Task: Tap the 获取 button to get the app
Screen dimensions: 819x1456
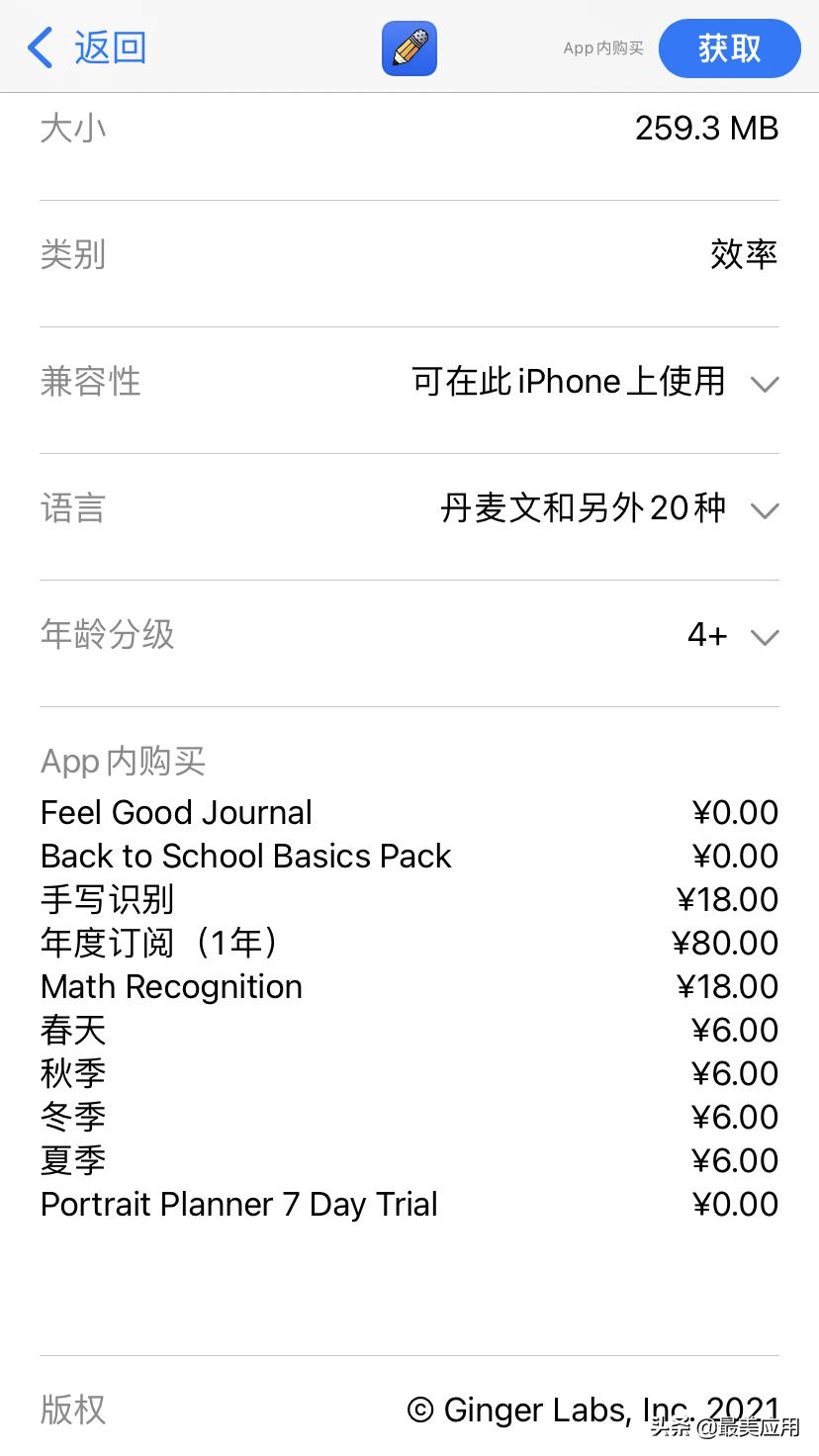Action: point(729,47)
